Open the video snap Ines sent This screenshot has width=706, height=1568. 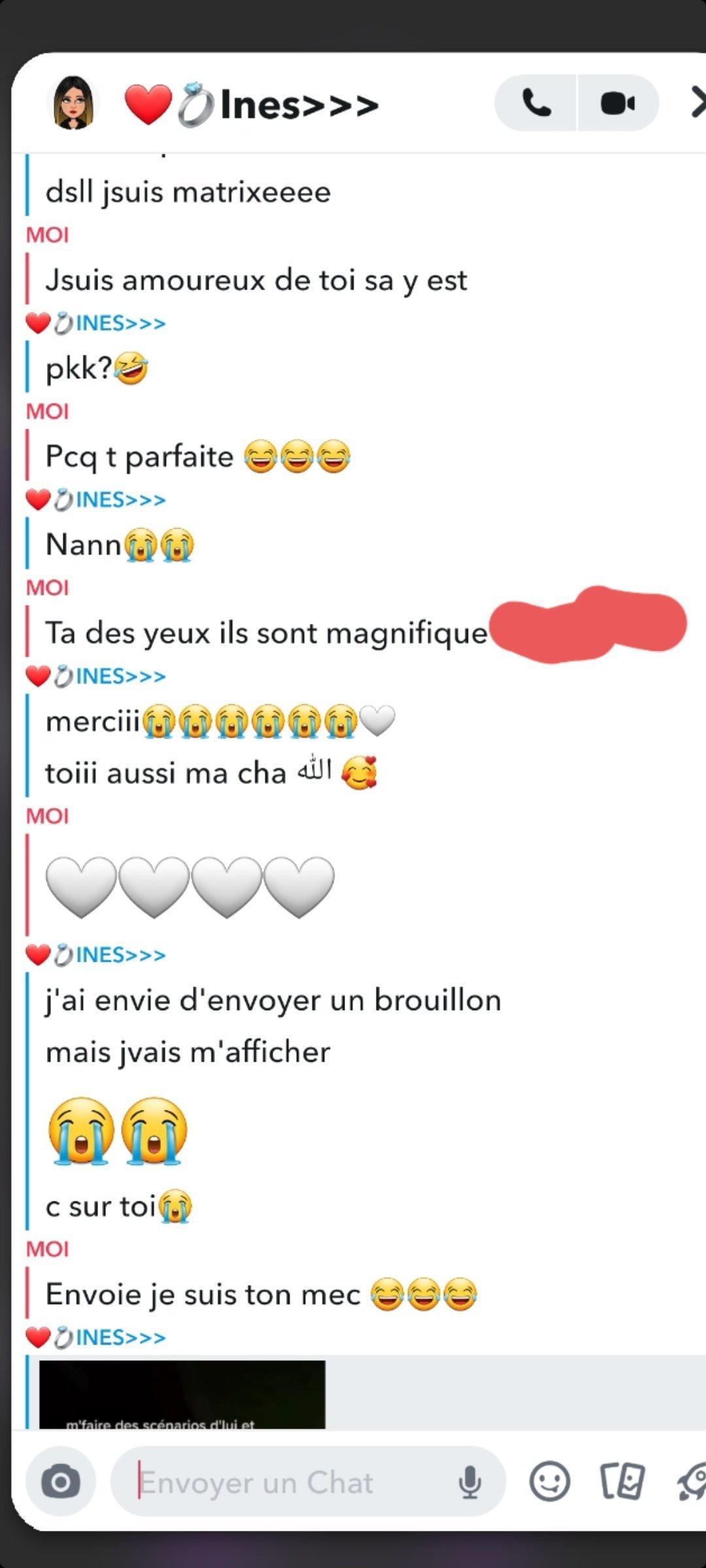coord(182,1394)
